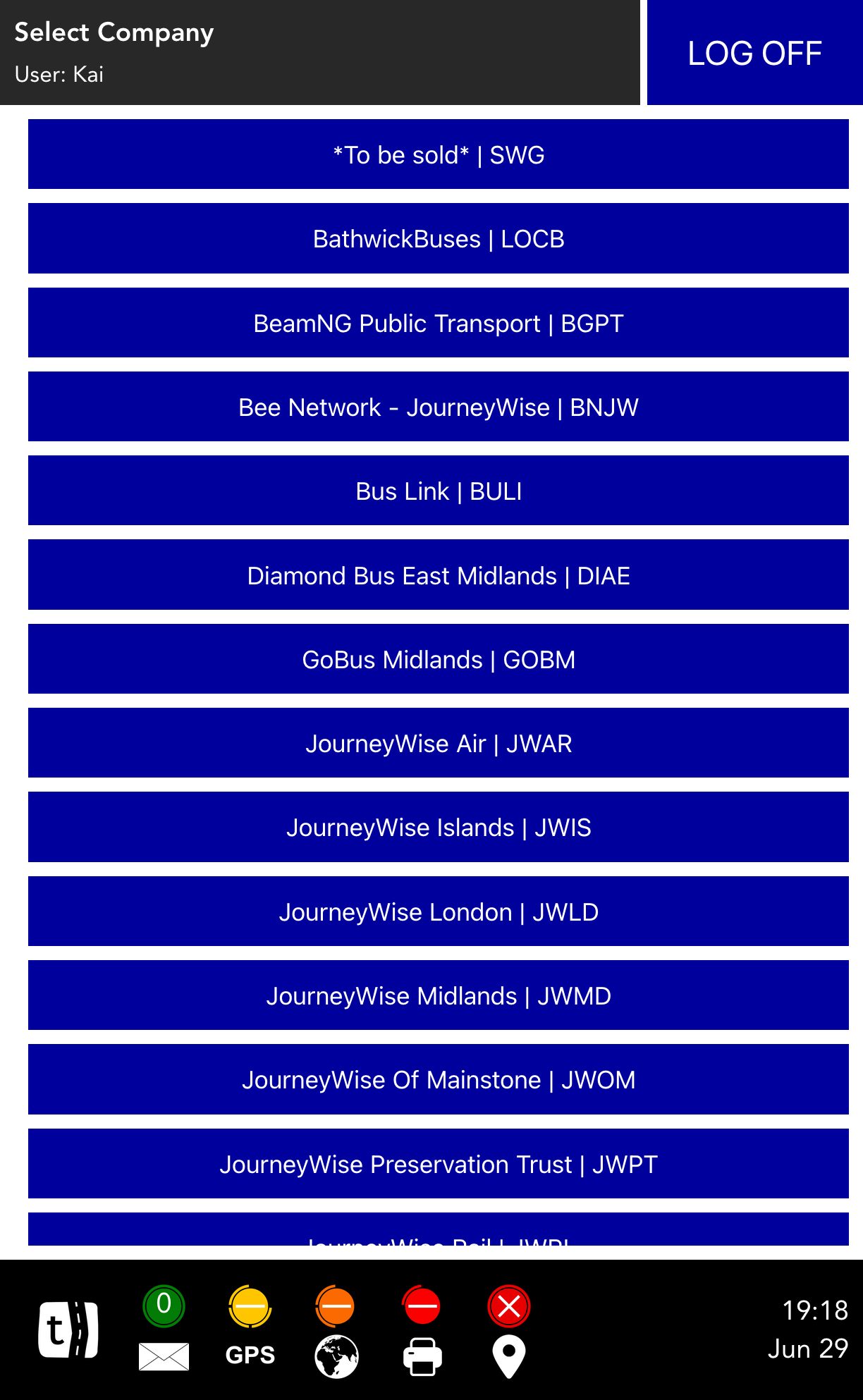The image size is (863, 1400).
Task: Select Bus Link | BULI company
Action: tap(439, 491)
